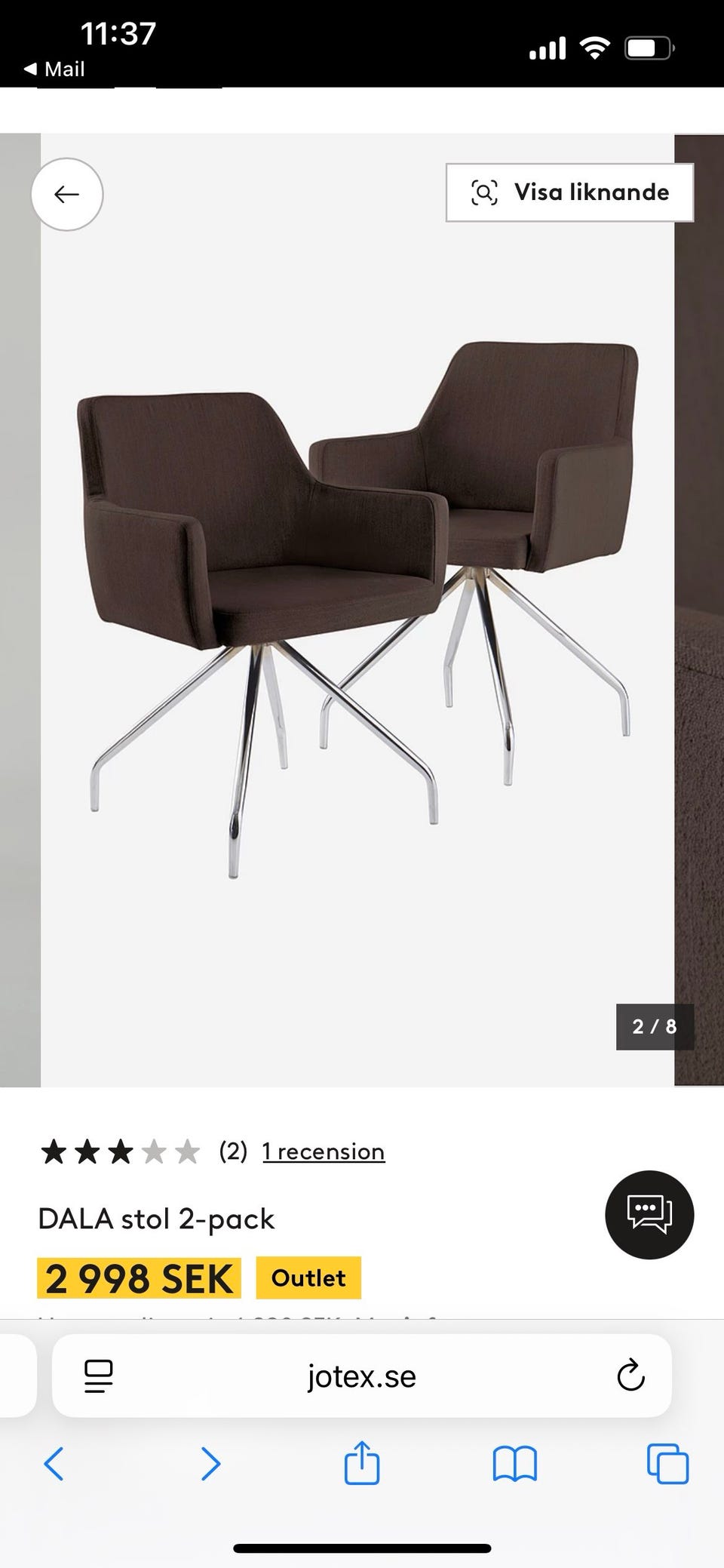Tap the highlighted 2 998 SEK price
724x1568 pixels.
138,1278
